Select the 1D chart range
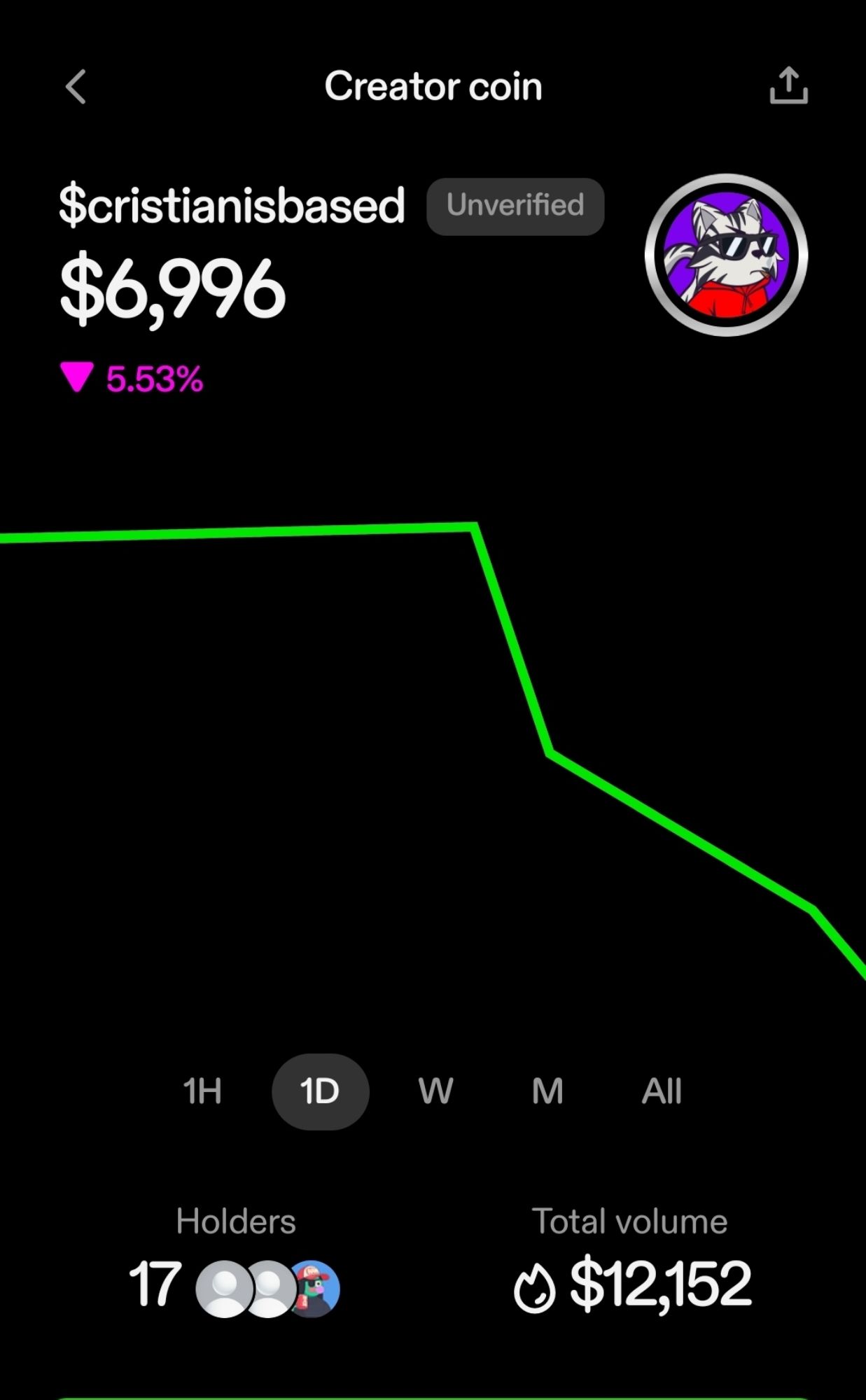The width and height of the screenshot is (866, 1400). tap(320, 1091)
